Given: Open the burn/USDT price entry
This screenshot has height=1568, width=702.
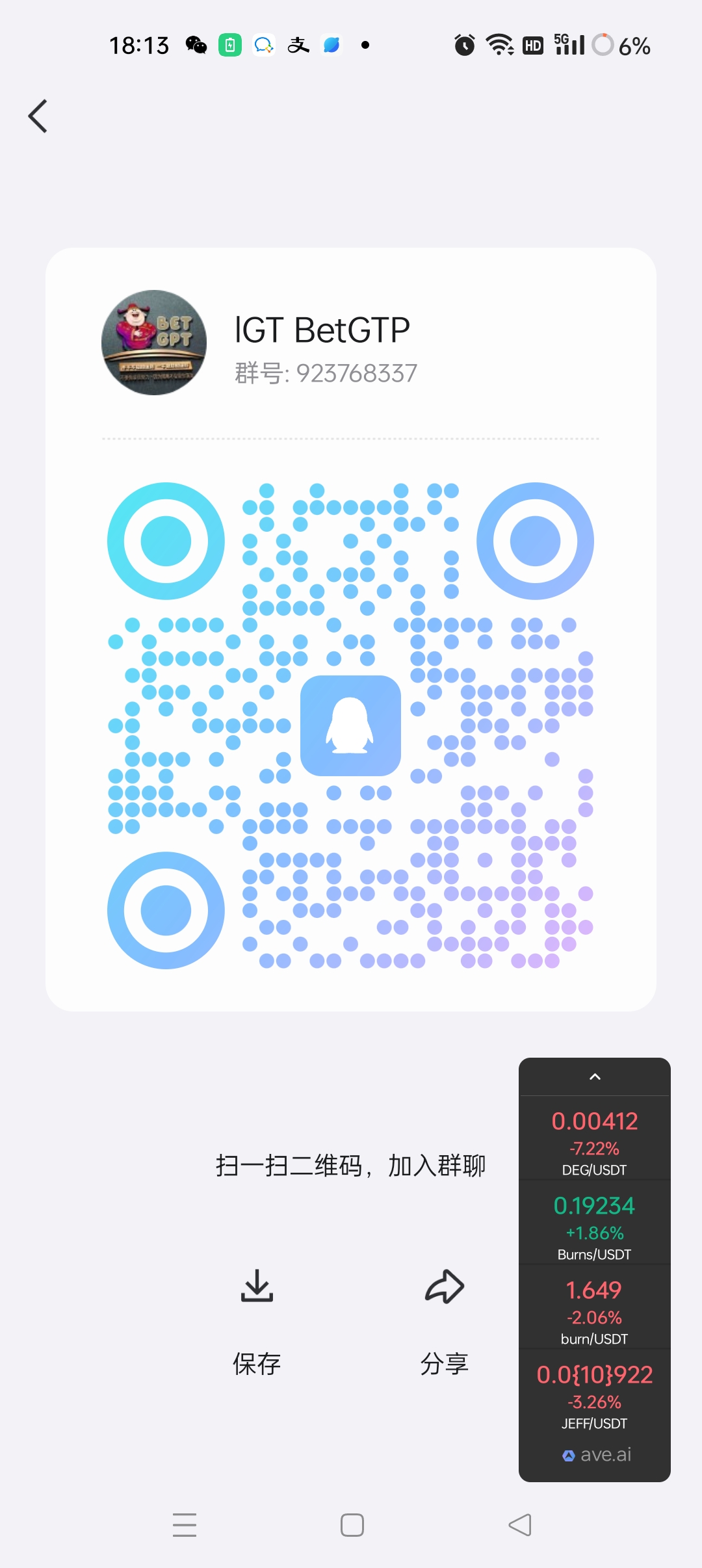Looking at the screenshot, I should pos(595,1307).
